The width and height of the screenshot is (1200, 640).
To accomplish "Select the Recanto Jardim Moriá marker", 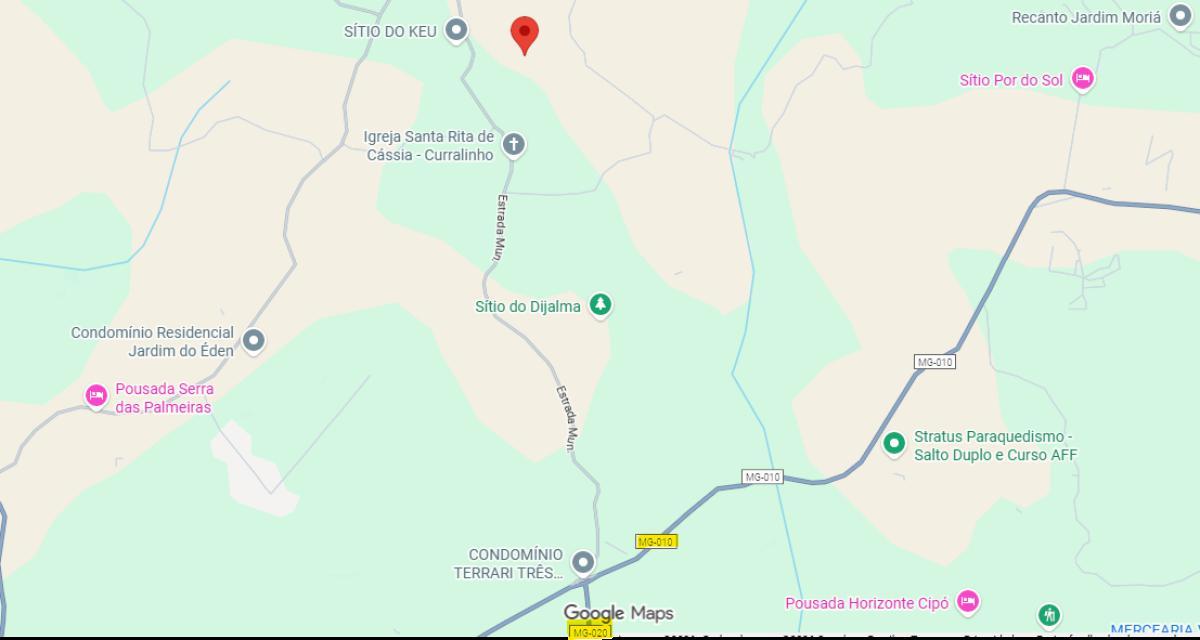I will coord(1181,17).
